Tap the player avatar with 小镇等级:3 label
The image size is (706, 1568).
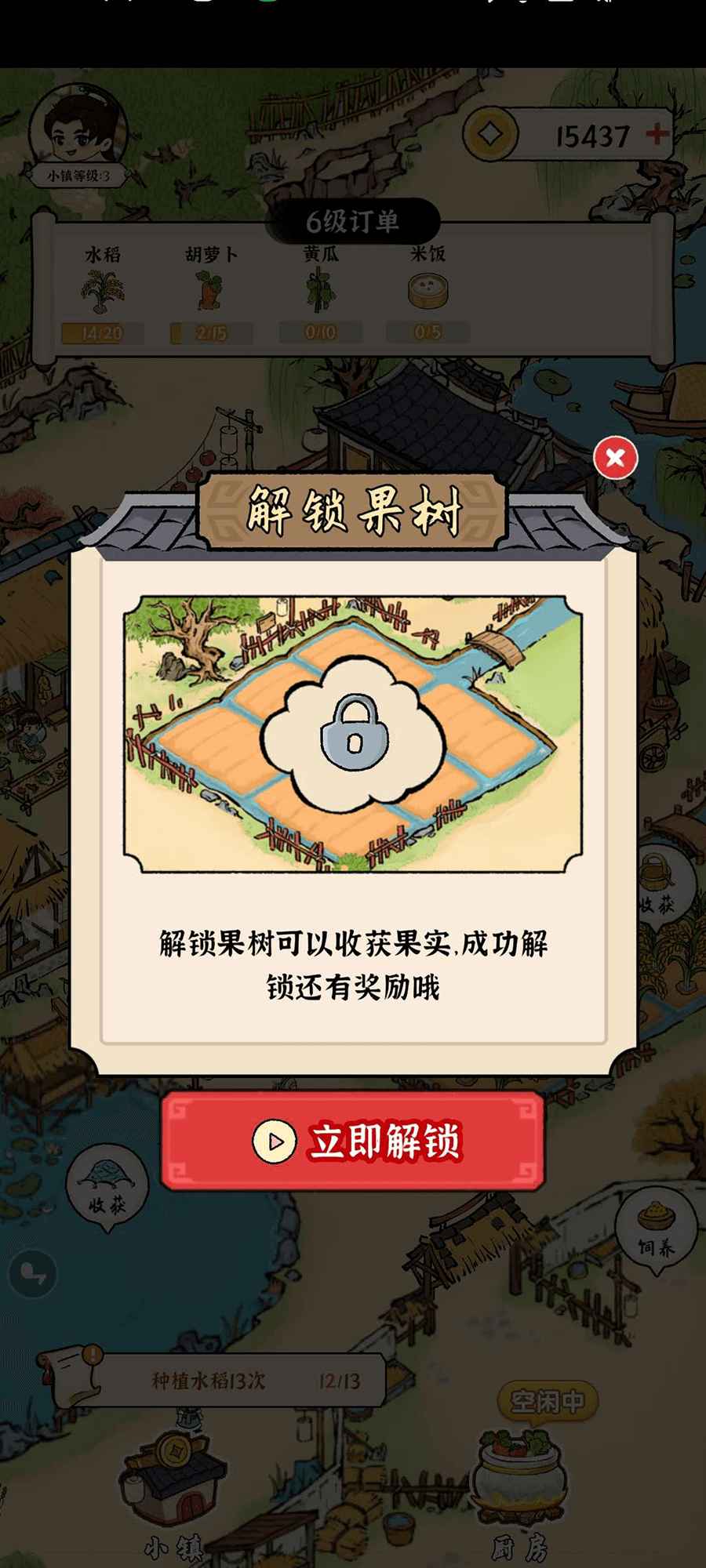tap(78, 129)
